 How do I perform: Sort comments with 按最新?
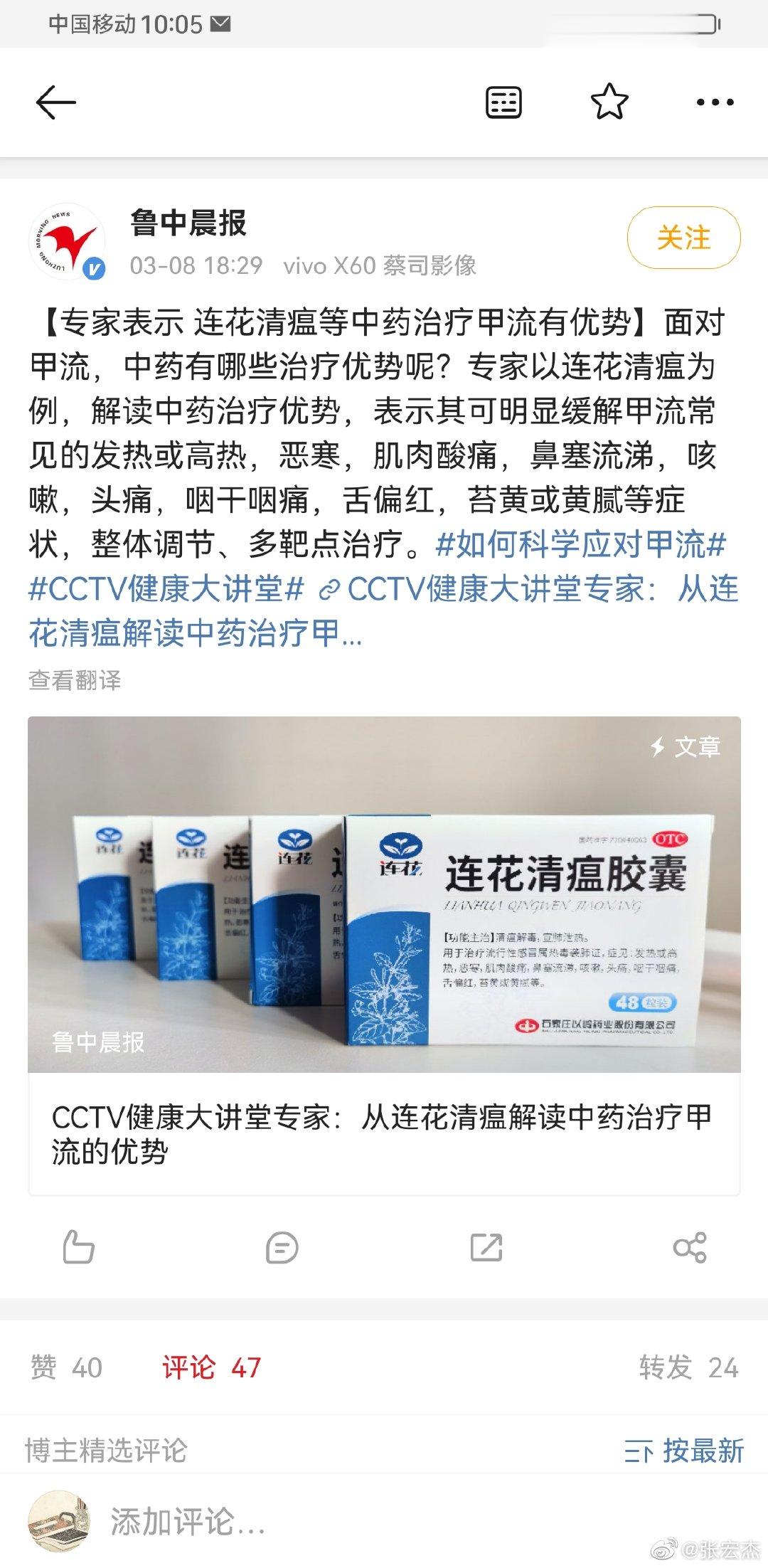point(684,1451)
